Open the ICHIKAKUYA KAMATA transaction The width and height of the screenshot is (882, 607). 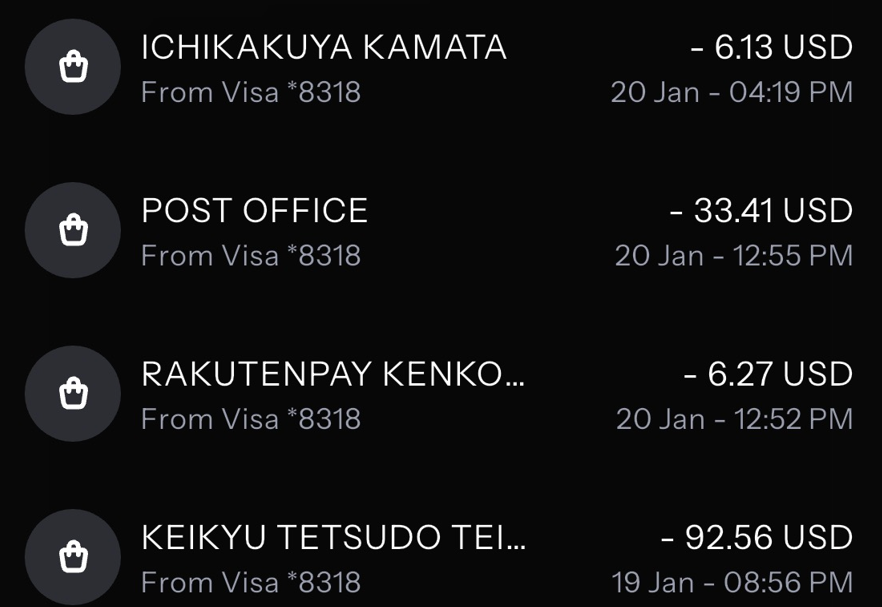point(324,48)
